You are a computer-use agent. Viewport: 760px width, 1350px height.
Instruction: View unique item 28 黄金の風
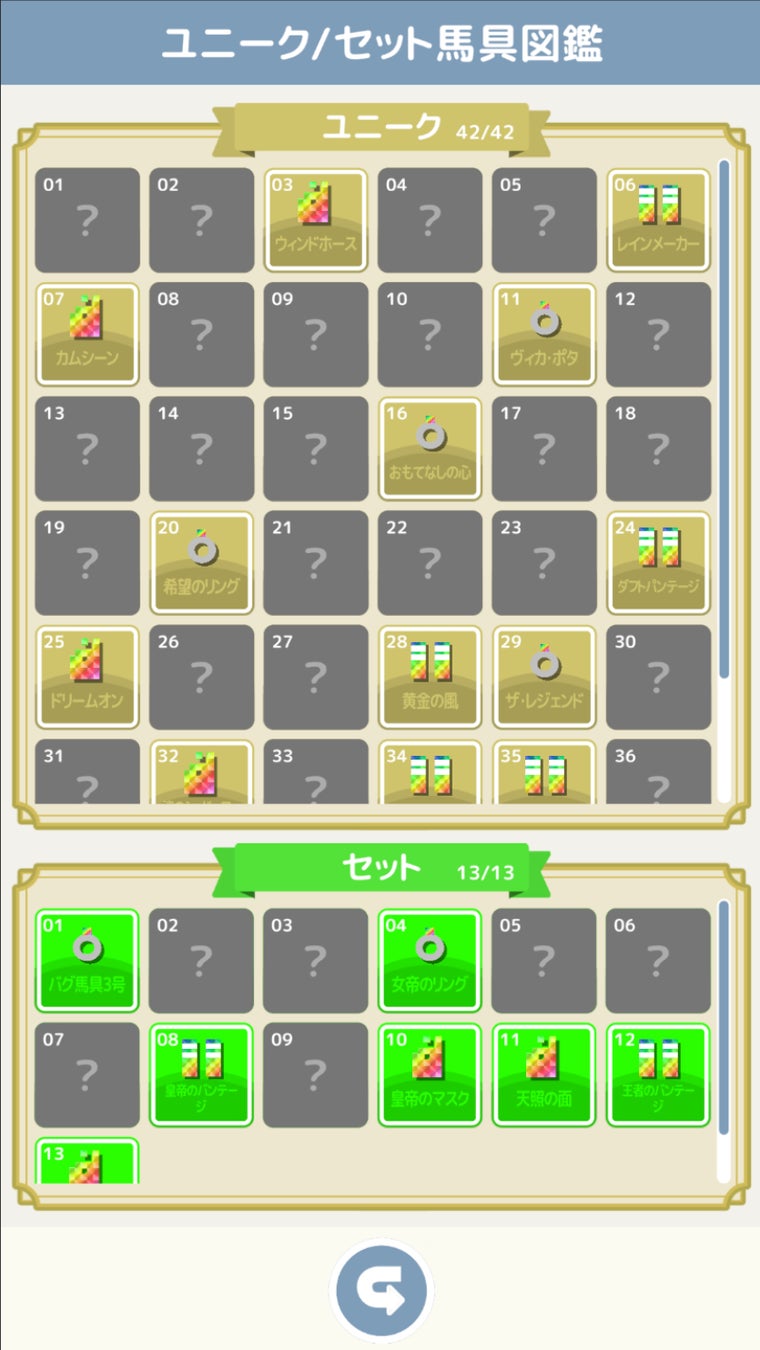pyautogui.click(x=430, y=676)
